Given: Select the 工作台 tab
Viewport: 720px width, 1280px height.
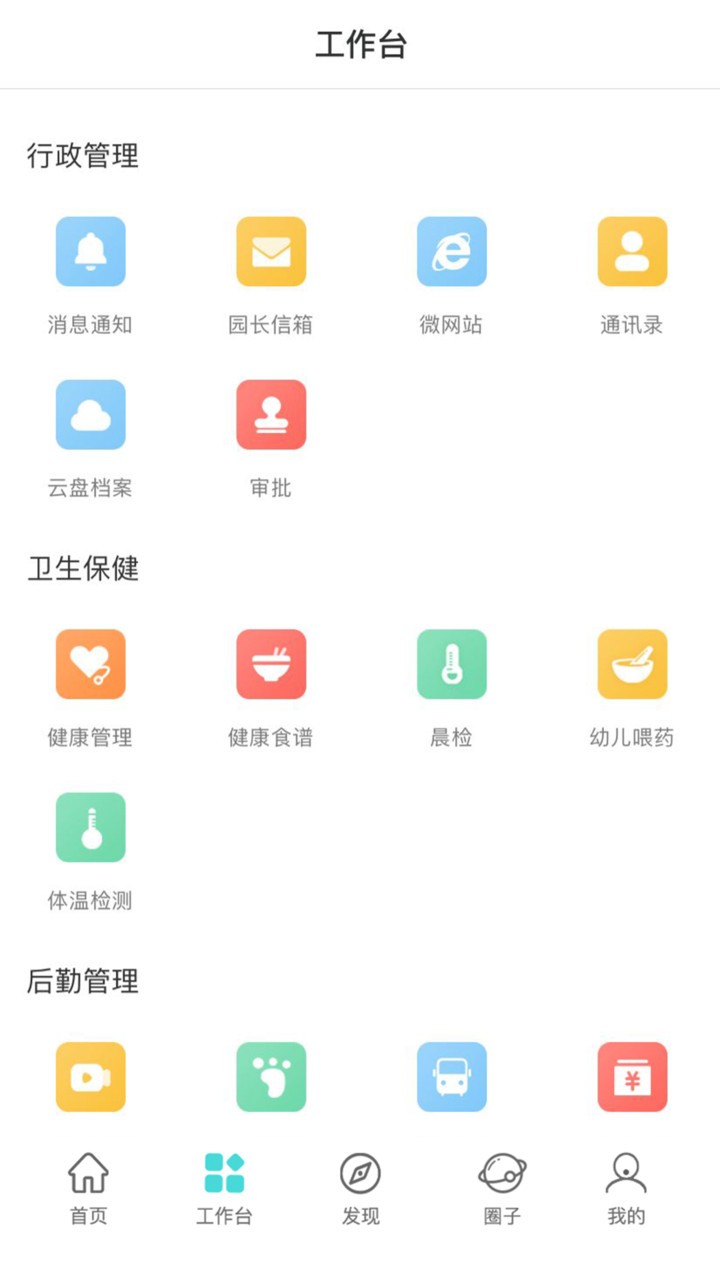Looking at the screenshot, I should coord(224,1188).
